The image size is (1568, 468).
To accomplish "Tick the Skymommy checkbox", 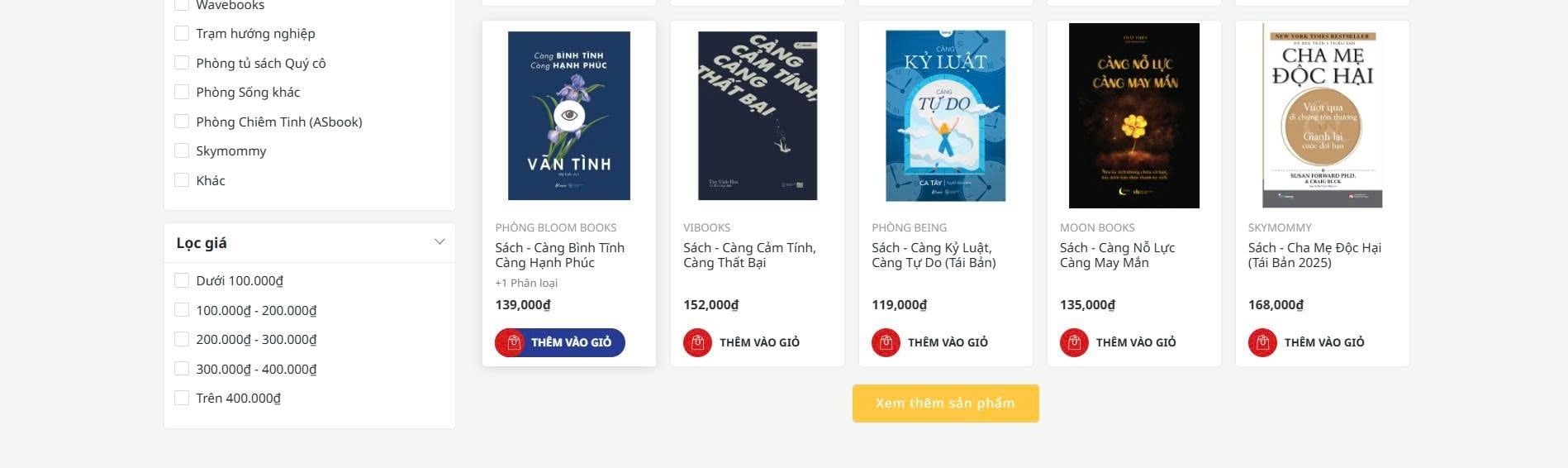I will 182,150.
